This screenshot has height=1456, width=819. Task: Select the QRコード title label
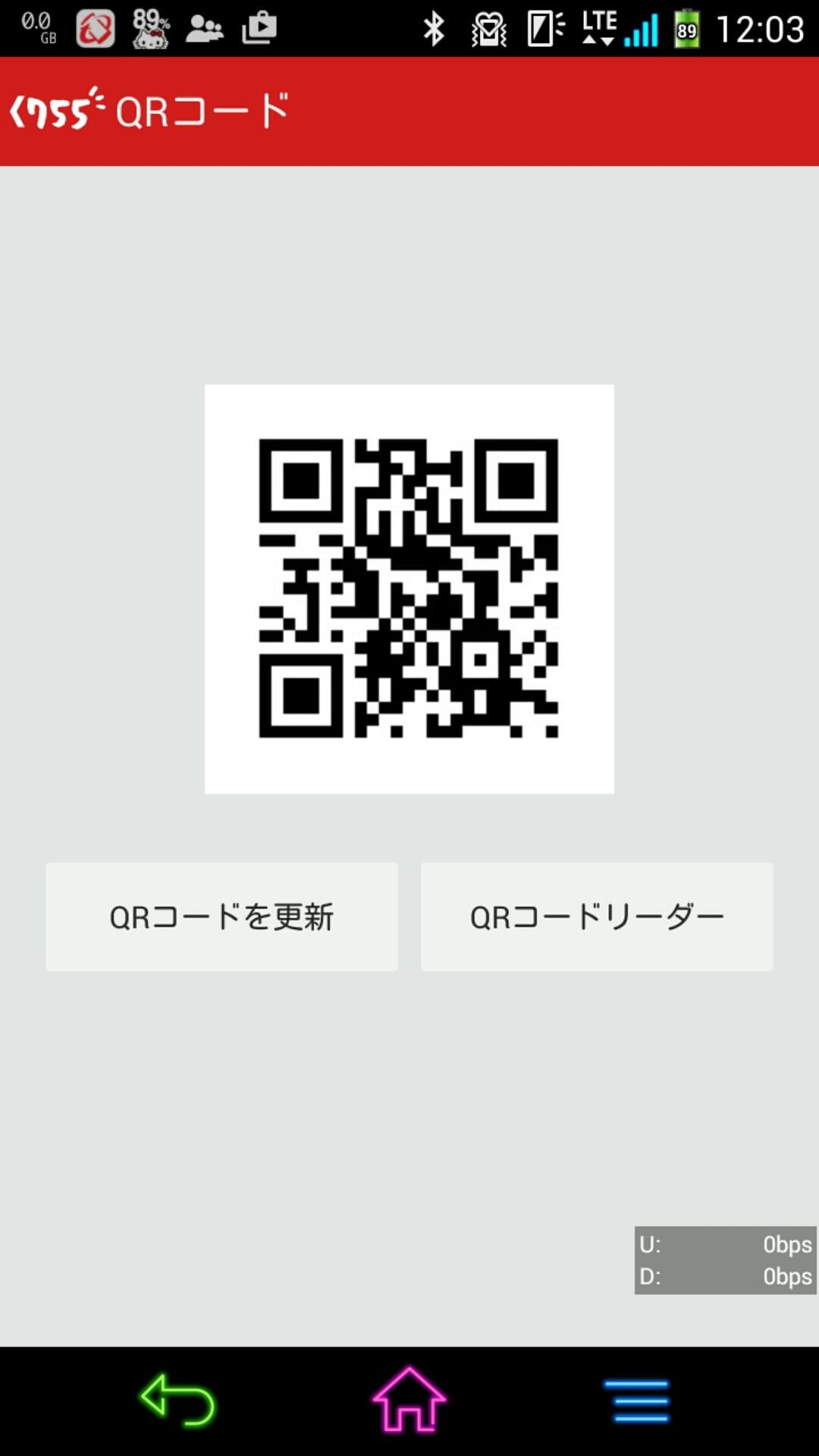pos(201,108)
